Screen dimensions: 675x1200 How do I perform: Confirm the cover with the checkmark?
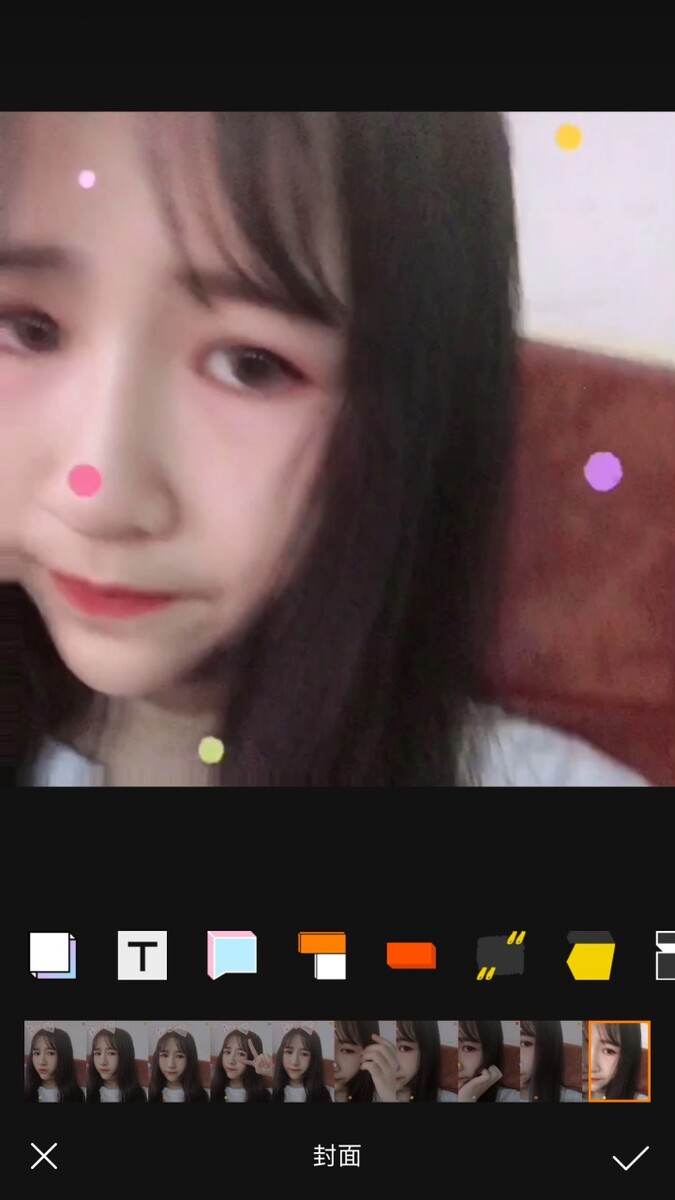pos(631,1158)
